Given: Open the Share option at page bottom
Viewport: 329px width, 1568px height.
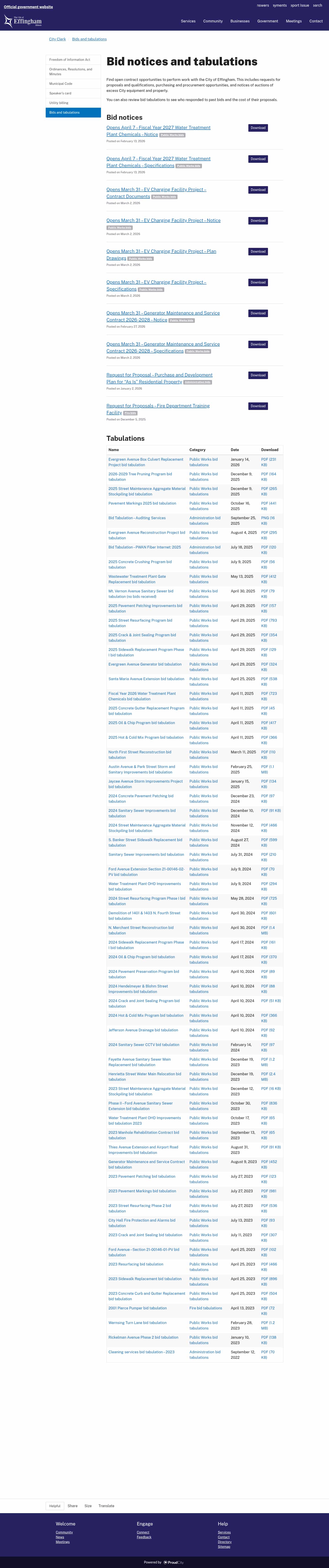Looking at the screenshot, I should click(72, 1506).
